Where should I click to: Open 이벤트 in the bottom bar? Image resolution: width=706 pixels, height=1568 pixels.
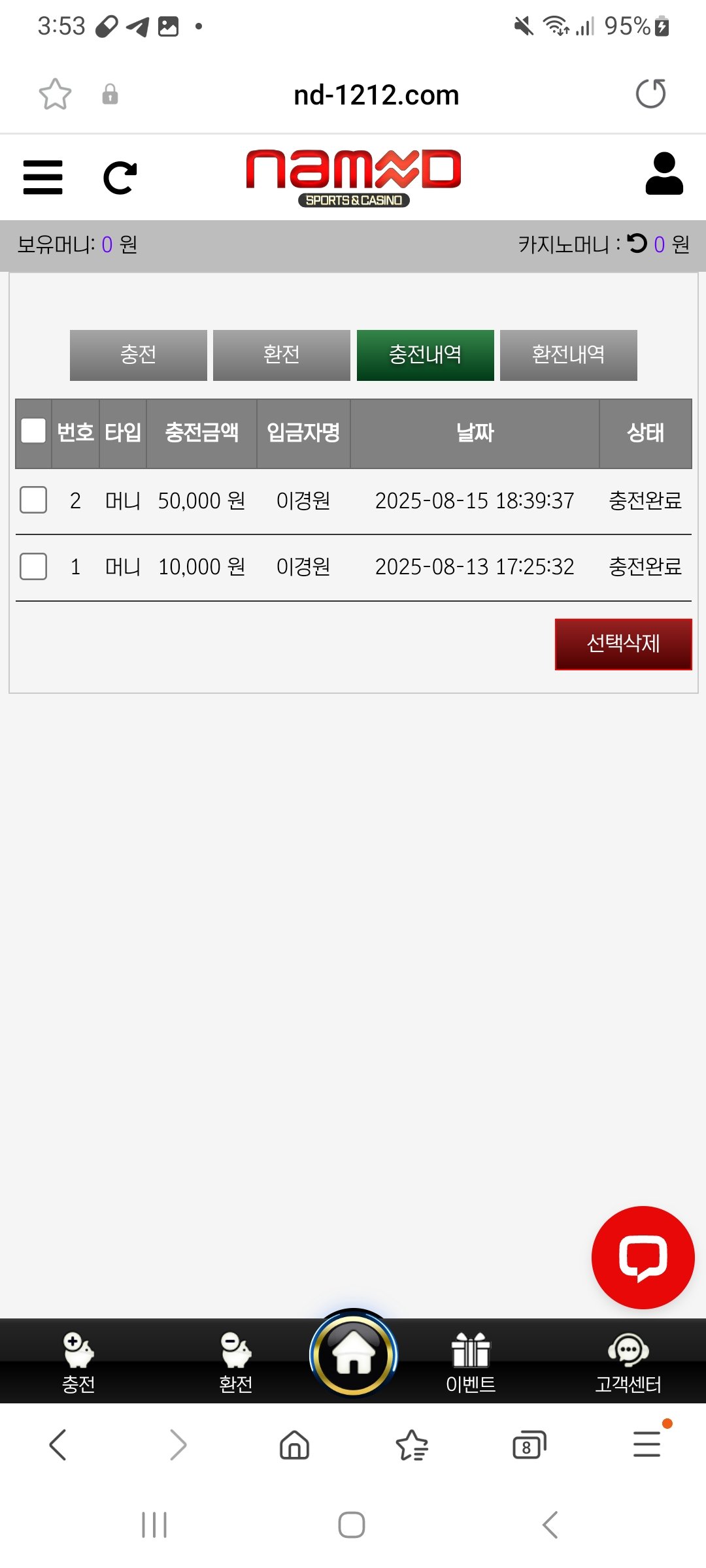point(471,1362)
